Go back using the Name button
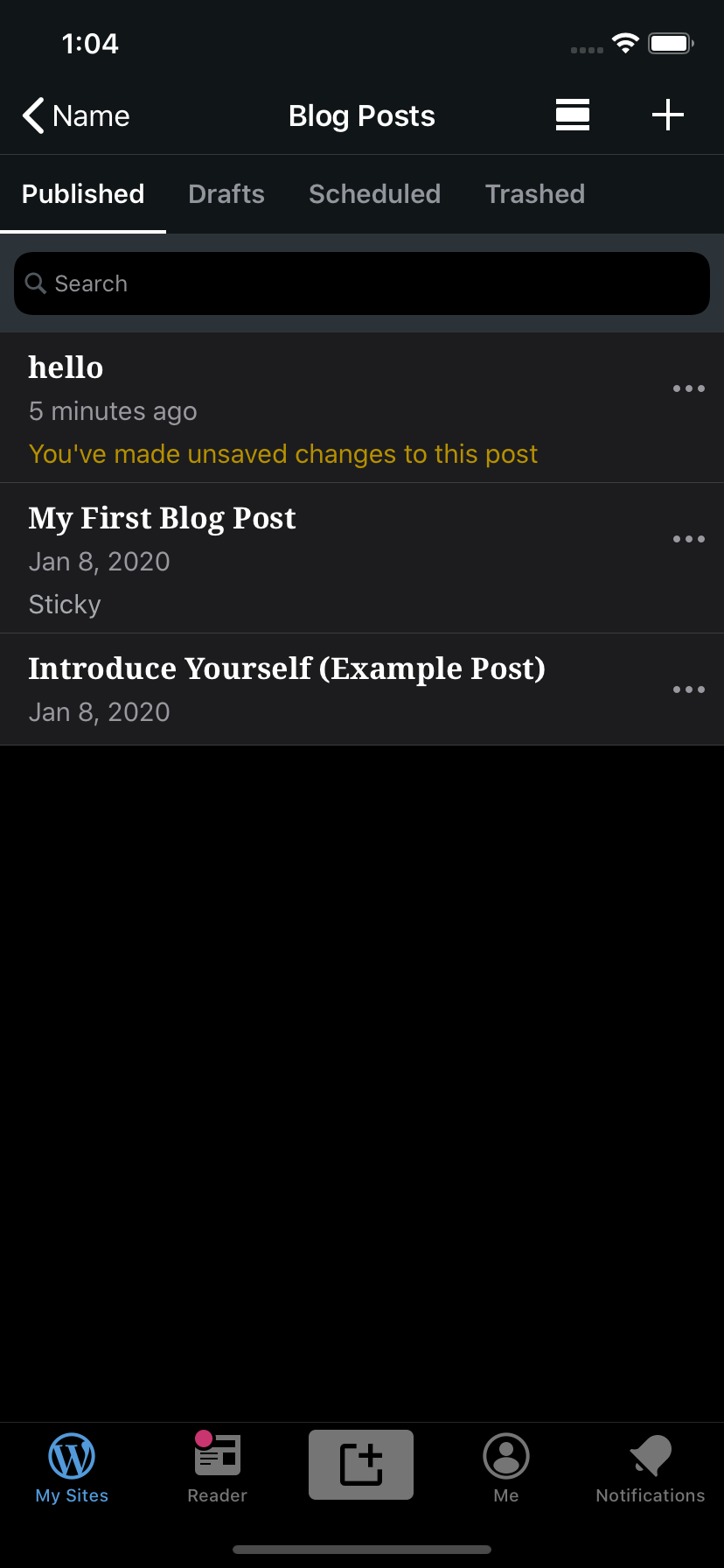Image resolution: width=724 pixels, height=1568 pixels. [75, 115]
